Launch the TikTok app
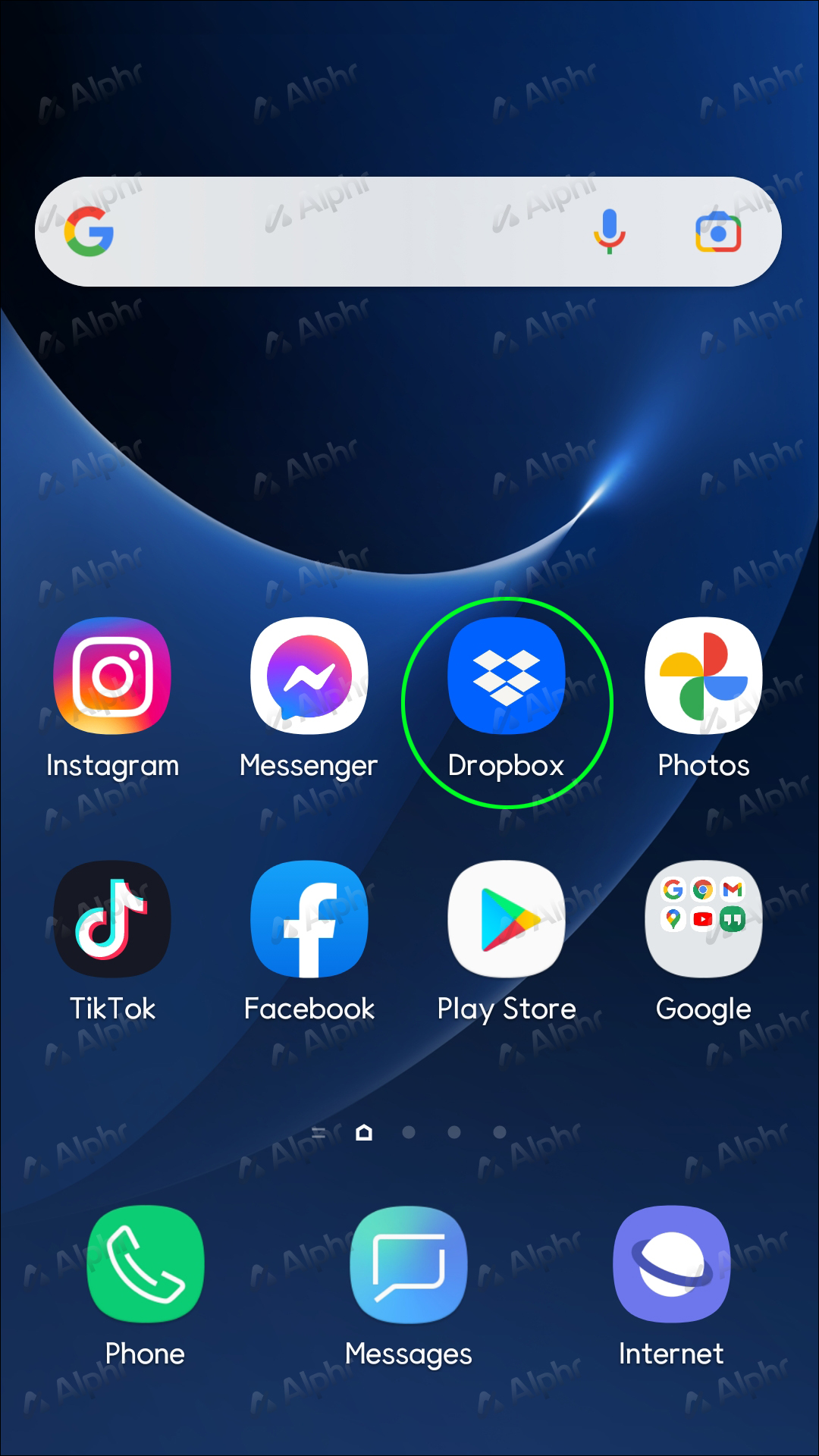Image resolution: width=819 pixels, height=1456 pixels. pyautogui.click(x=112, y=919)
